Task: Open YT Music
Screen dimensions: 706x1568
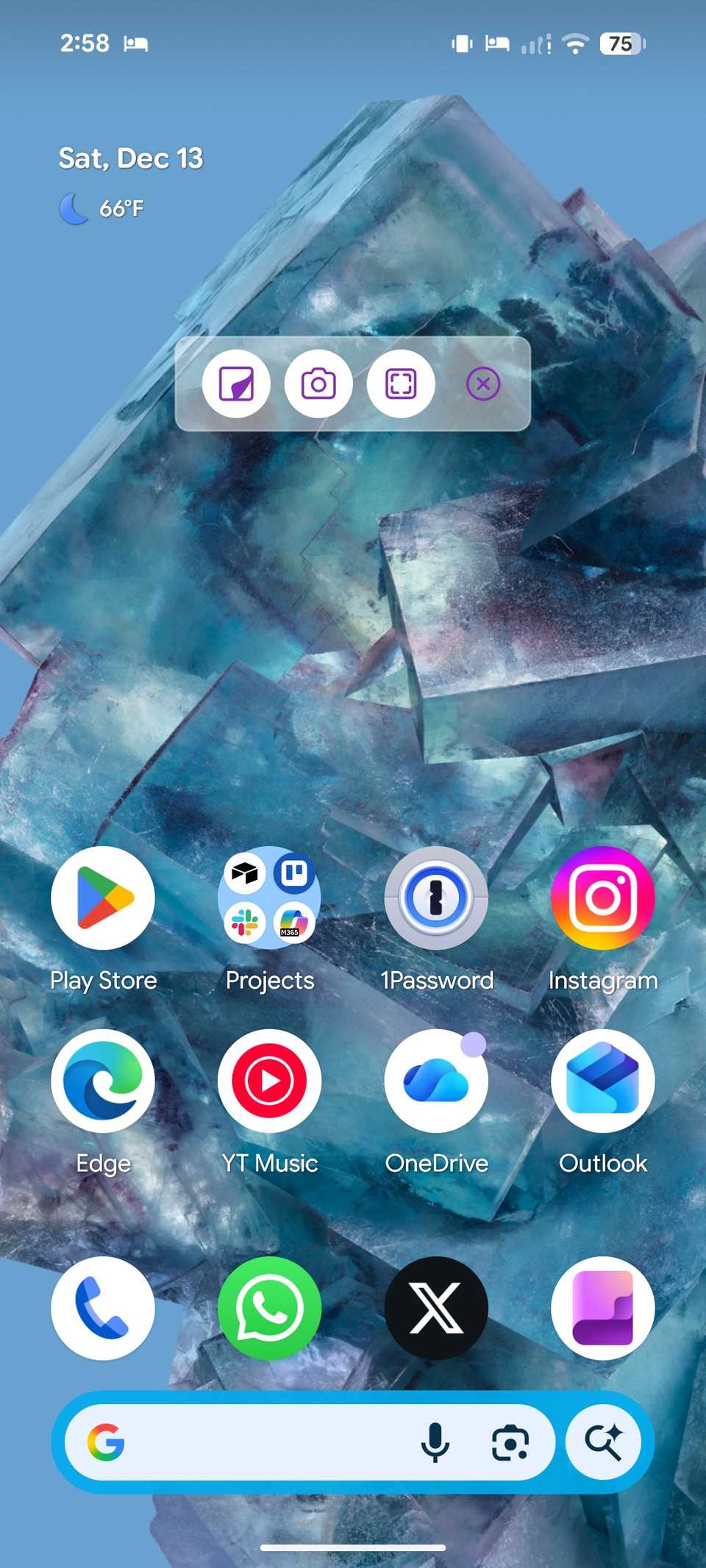Action: (x=269, y=1081)
